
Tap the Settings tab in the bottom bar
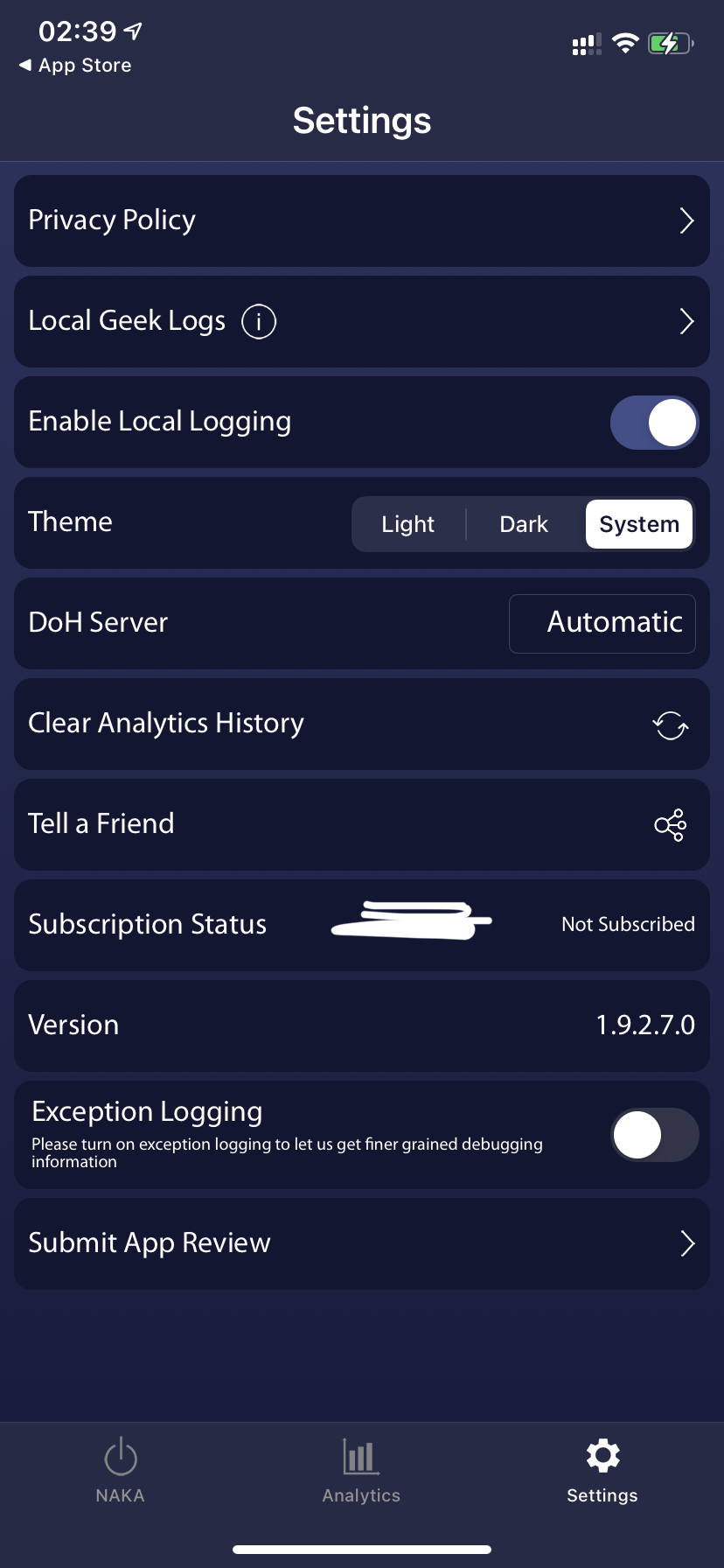[x=602, y=1470]
